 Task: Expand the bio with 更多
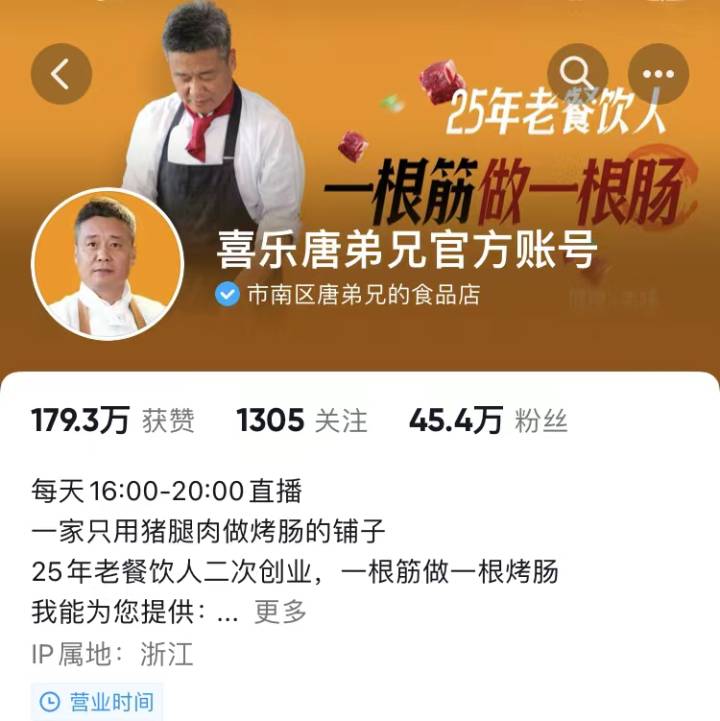pyautogui.click(x=280, y=612)
